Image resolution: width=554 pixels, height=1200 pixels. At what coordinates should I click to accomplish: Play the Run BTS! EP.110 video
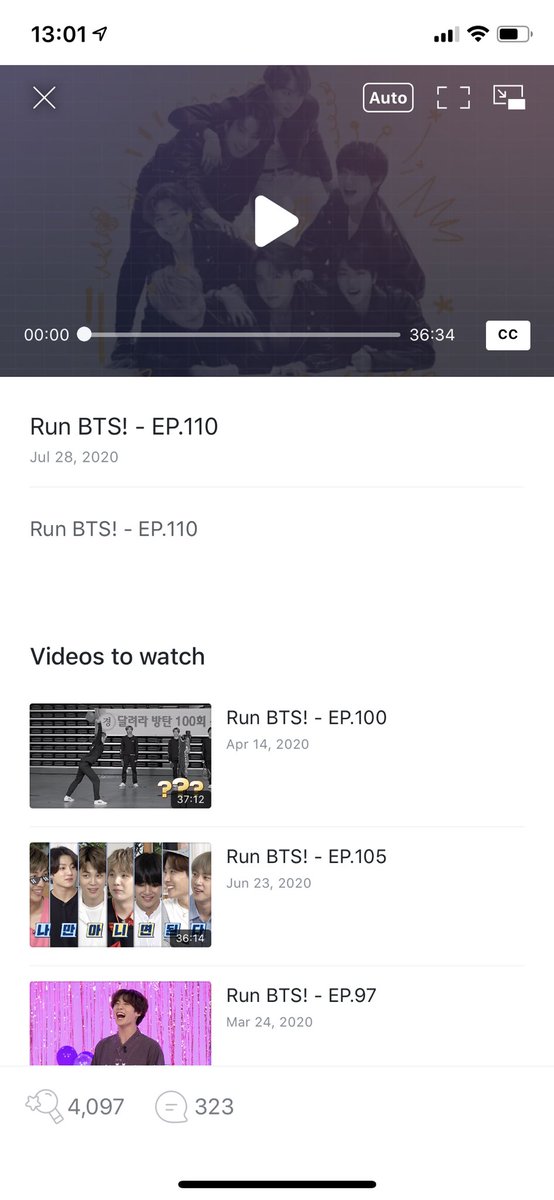pyautogui.click(x=276, y=221)
